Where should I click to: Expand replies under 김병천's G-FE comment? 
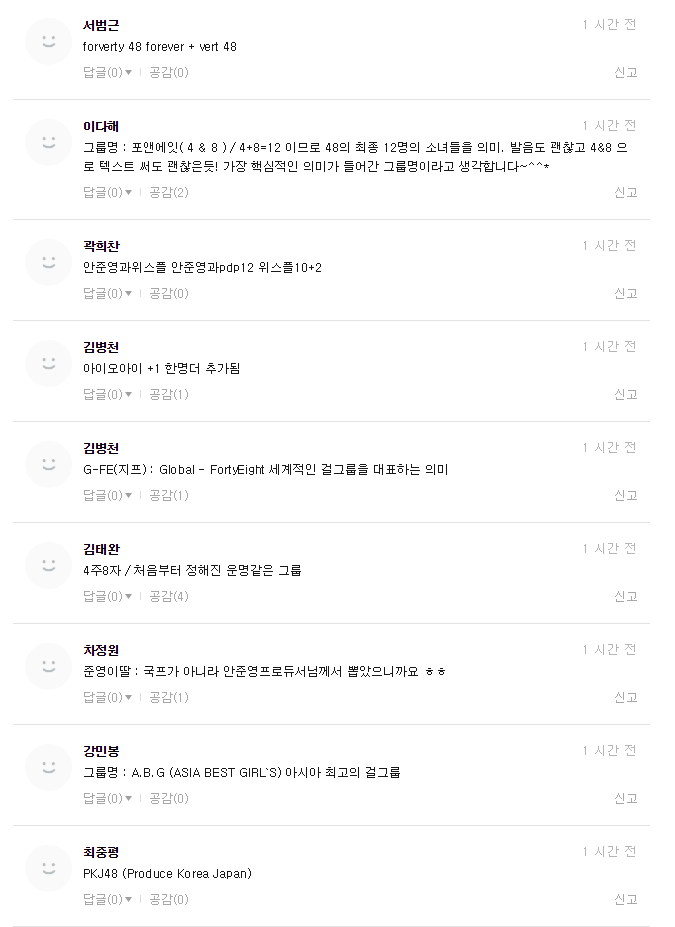[x=107, y=495]
